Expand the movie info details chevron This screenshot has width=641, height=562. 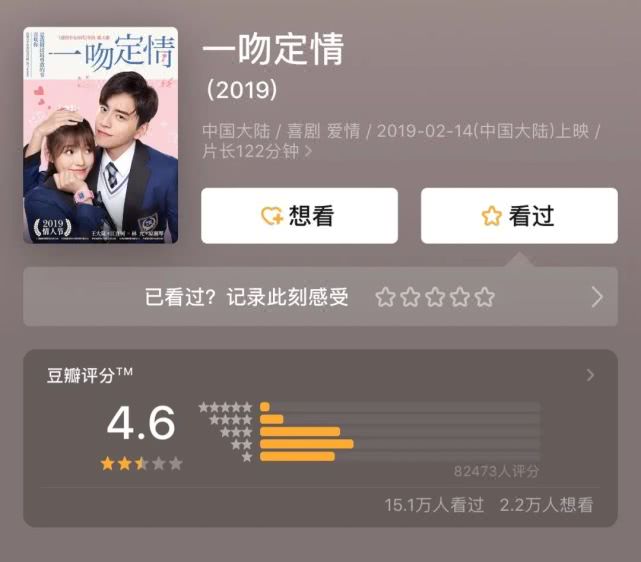[x=308, y=153]
